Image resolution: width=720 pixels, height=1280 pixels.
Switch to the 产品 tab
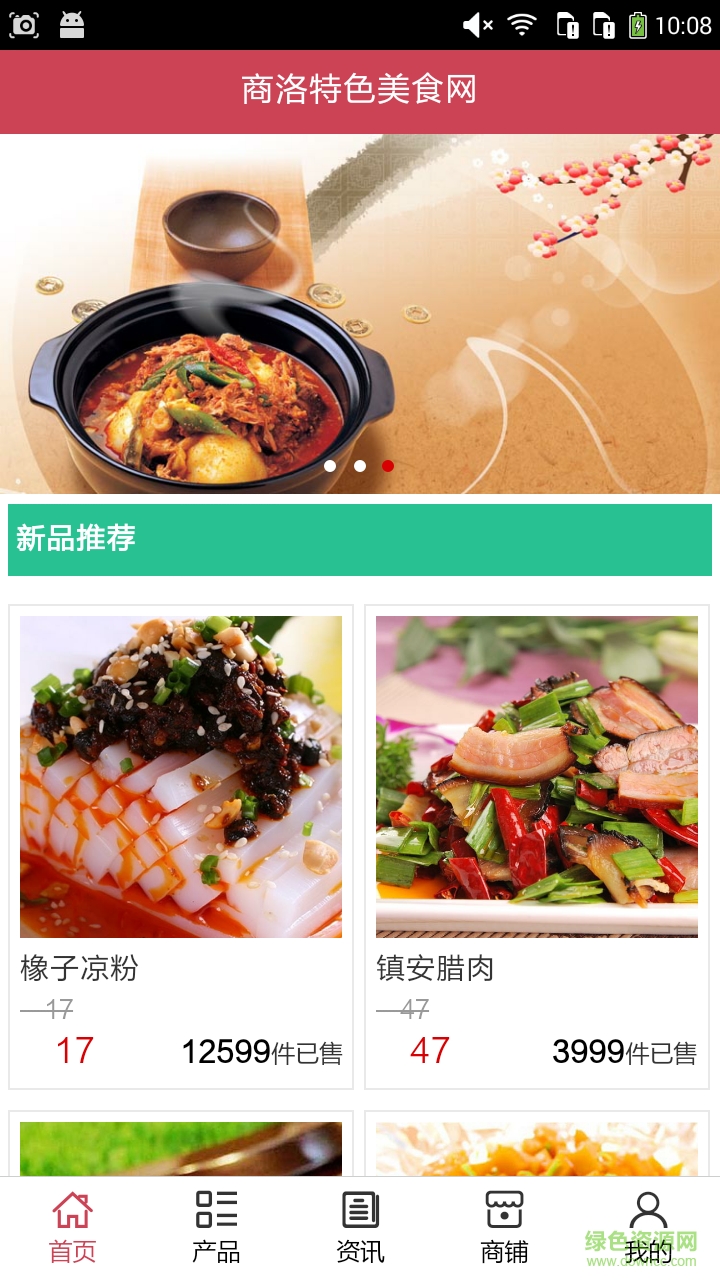(216, 1227)
